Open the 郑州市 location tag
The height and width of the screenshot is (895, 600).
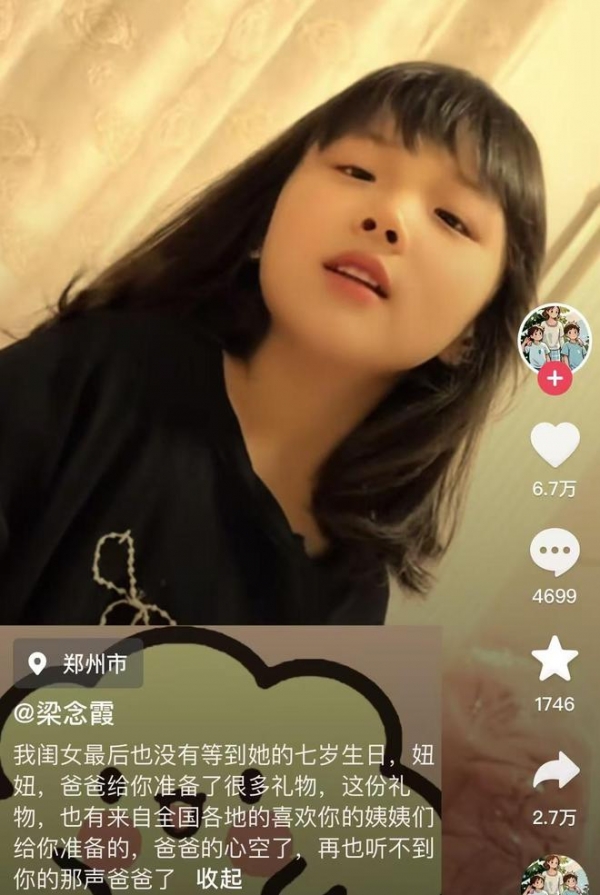coord(78,663)
